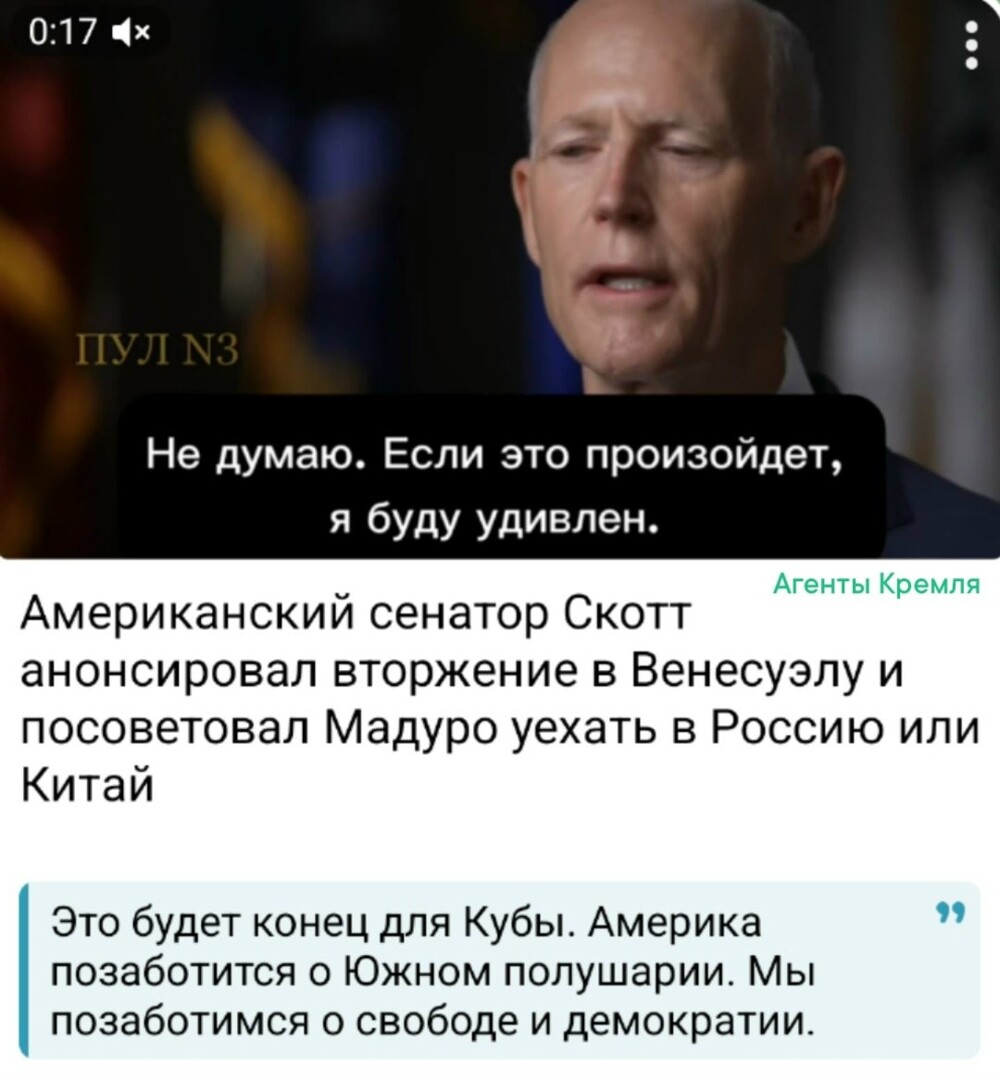
Task: Unmute the video sound
Action: pos(131,33)
